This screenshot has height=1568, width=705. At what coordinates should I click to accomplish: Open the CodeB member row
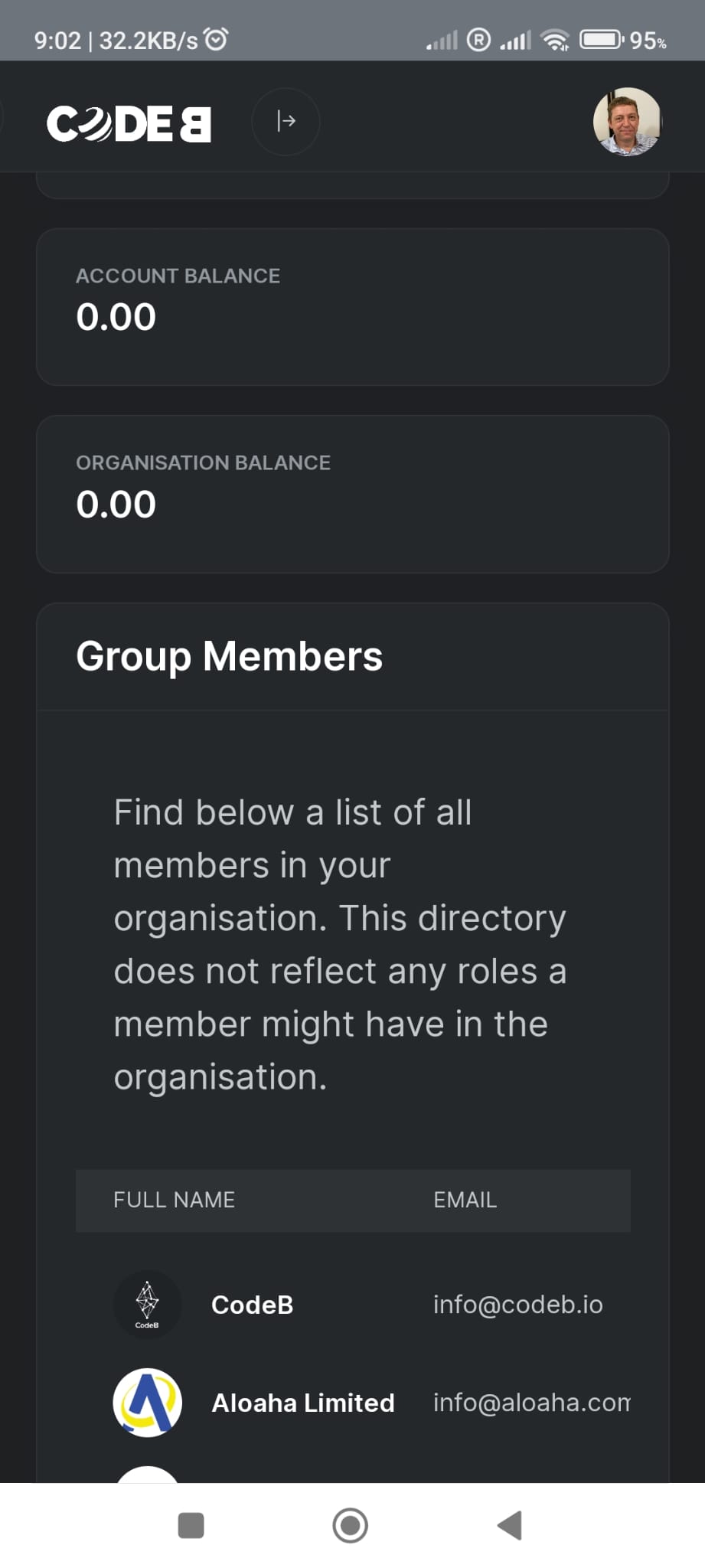(353, 1304)
